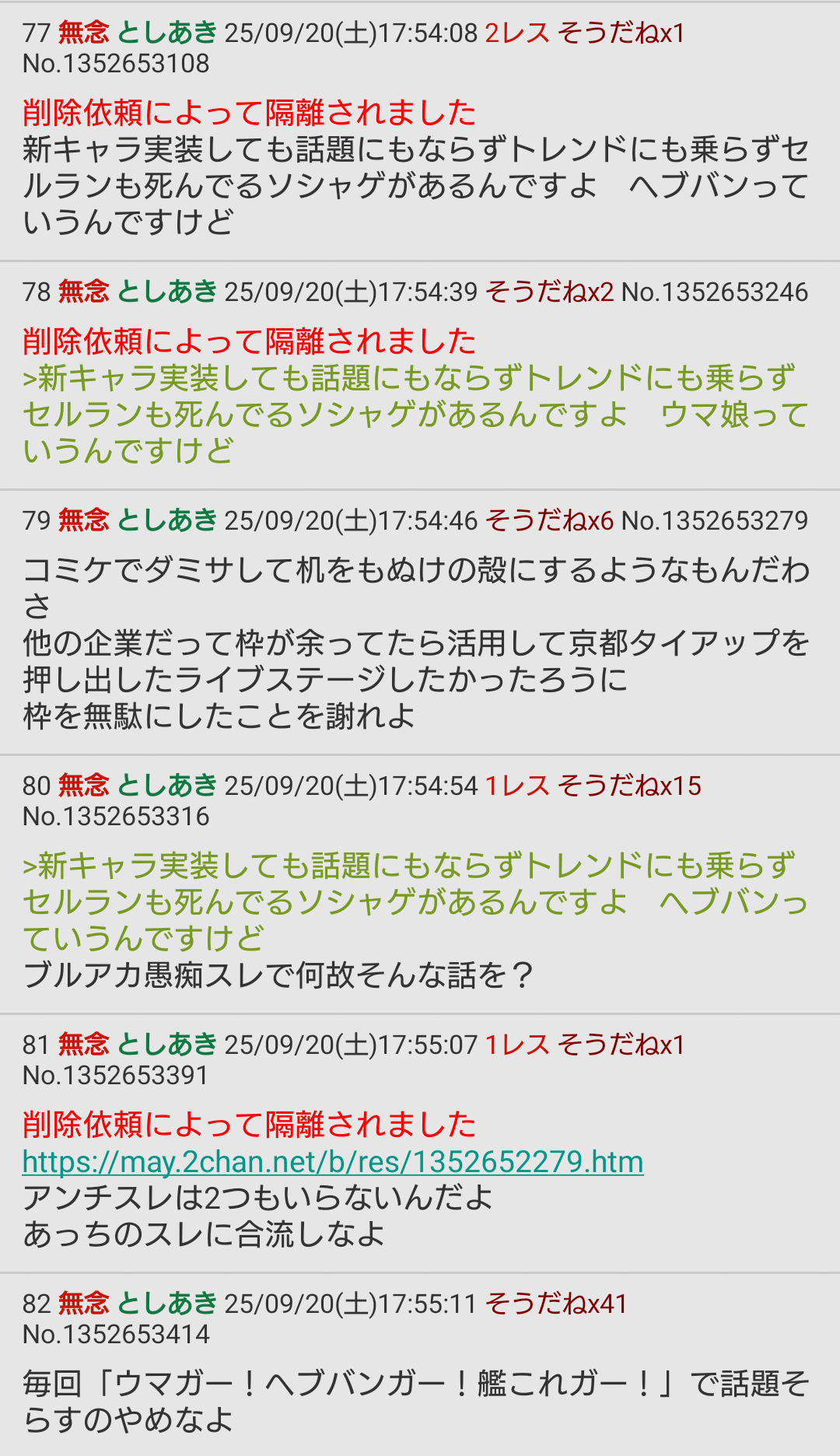840x1456 pixels.
Task: Show the 2レス replies to post 77
Action: 517,33
